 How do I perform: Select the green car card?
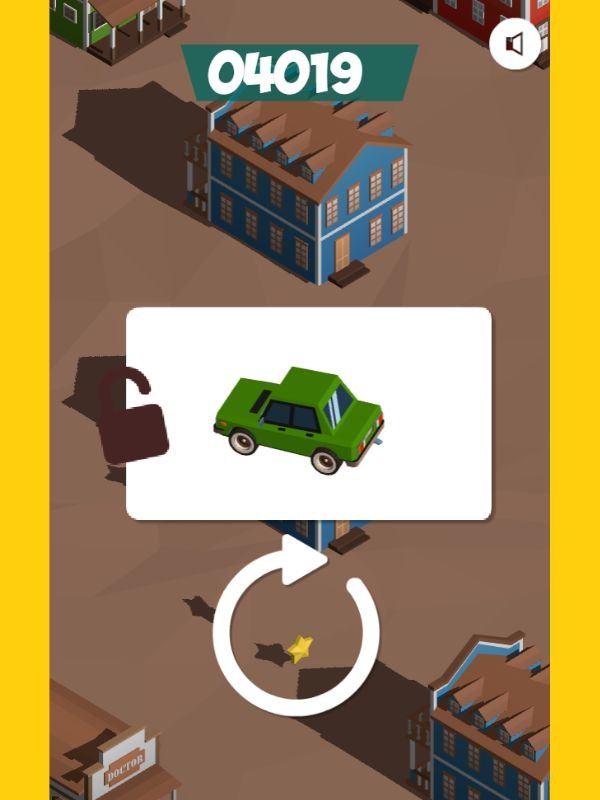(x=308, y=414)
